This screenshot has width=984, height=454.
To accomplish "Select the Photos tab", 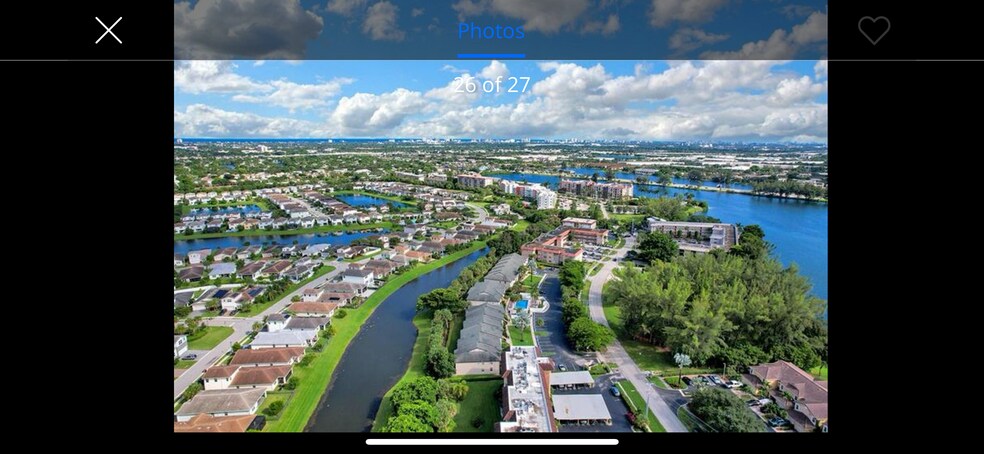I will [x=491, y=32].
